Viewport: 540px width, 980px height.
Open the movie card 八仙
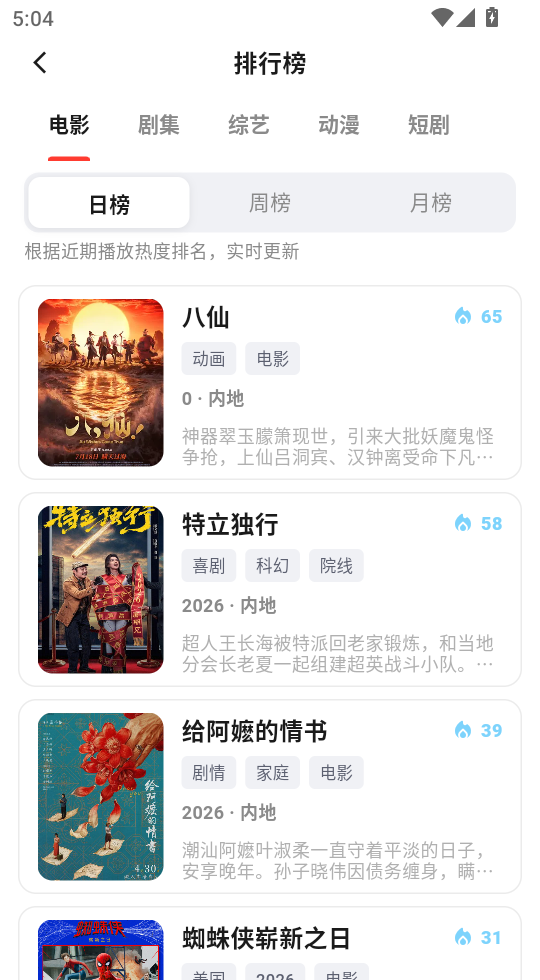270,382
